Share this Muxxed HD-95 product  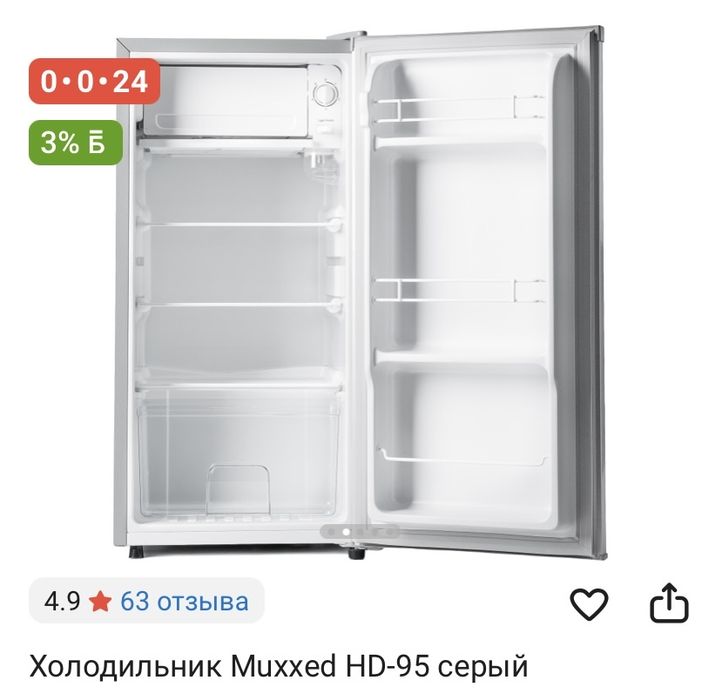(669, 602)
